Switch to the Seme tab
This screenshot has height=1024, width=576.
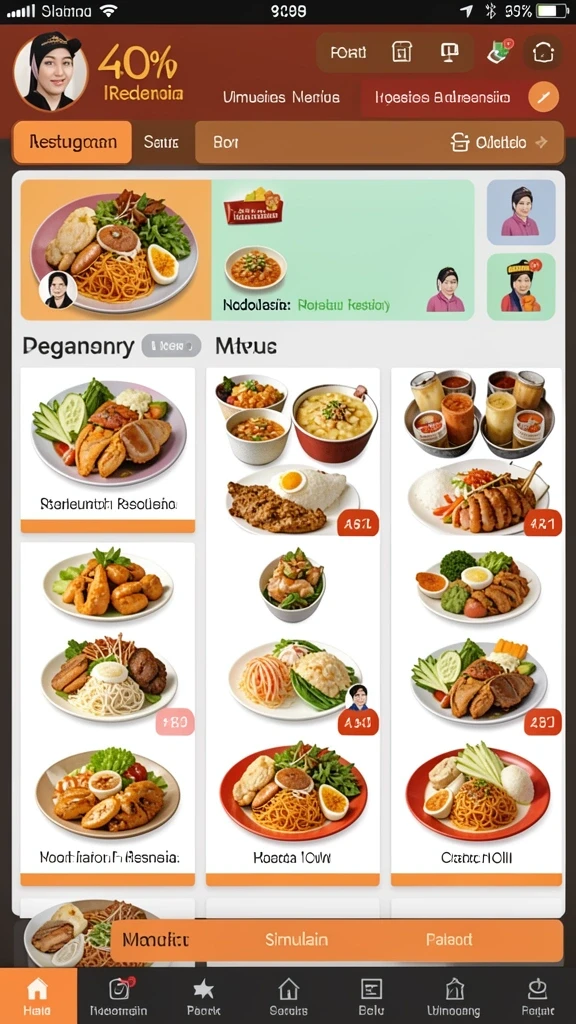[161, 142]
